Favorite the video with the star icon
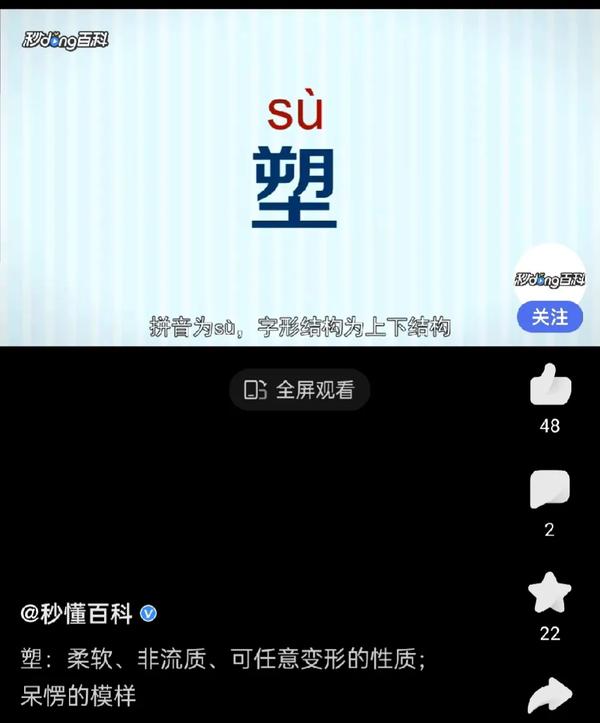Viewport: 600px width, 723px height. pos(549,594)
